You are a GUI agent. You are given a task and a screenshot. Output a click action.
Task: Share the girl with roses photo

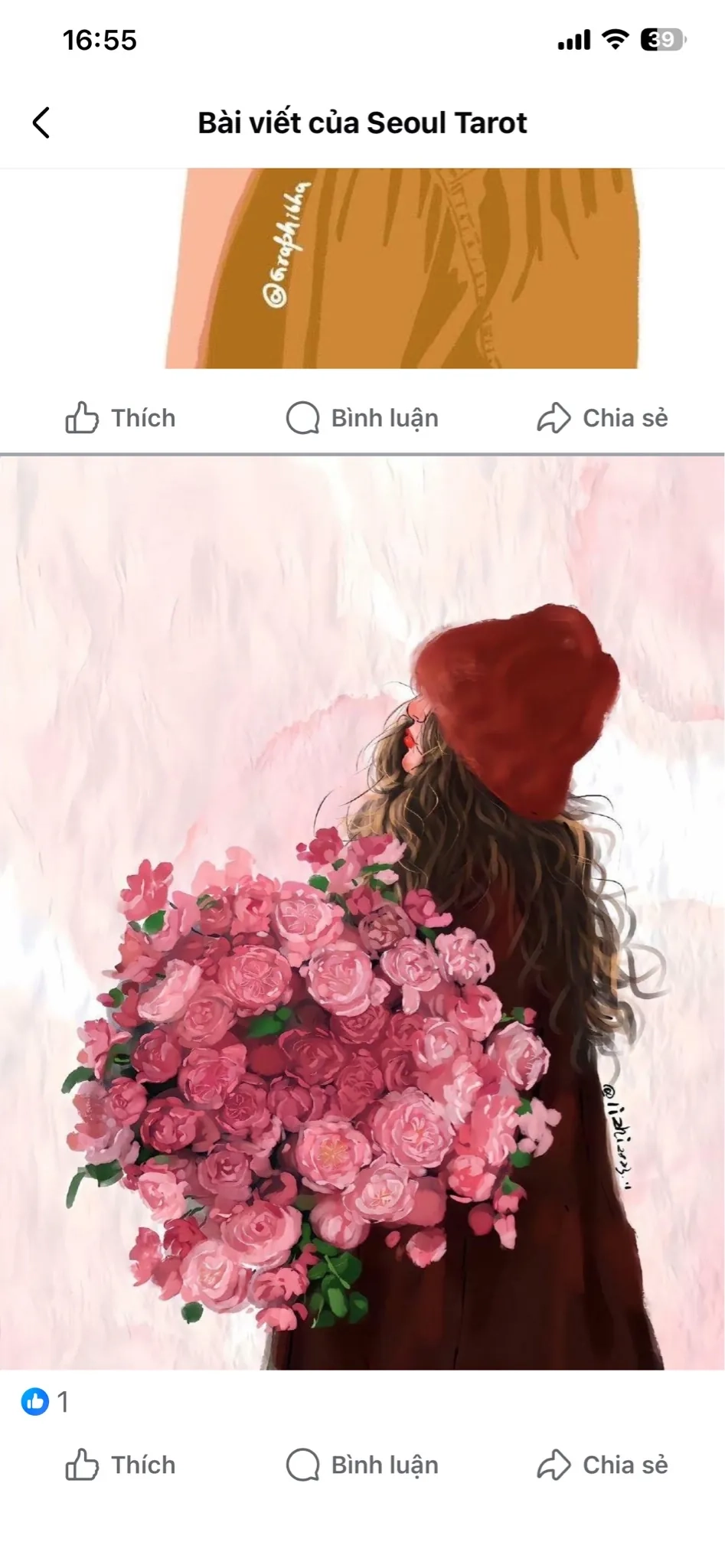pos(603,1465)
